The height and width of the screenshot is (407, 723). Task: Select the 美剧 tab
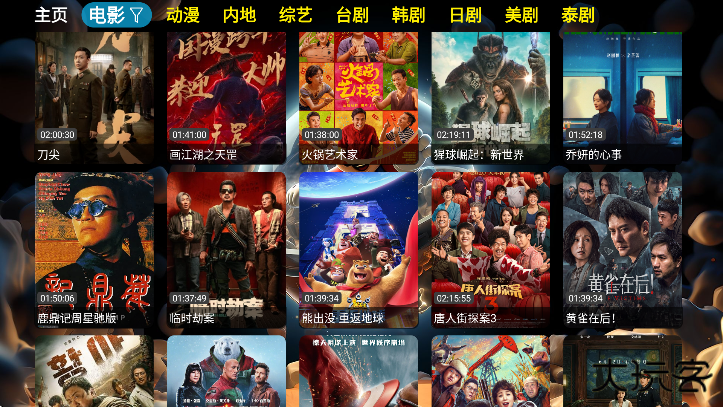tap(521, 15)
